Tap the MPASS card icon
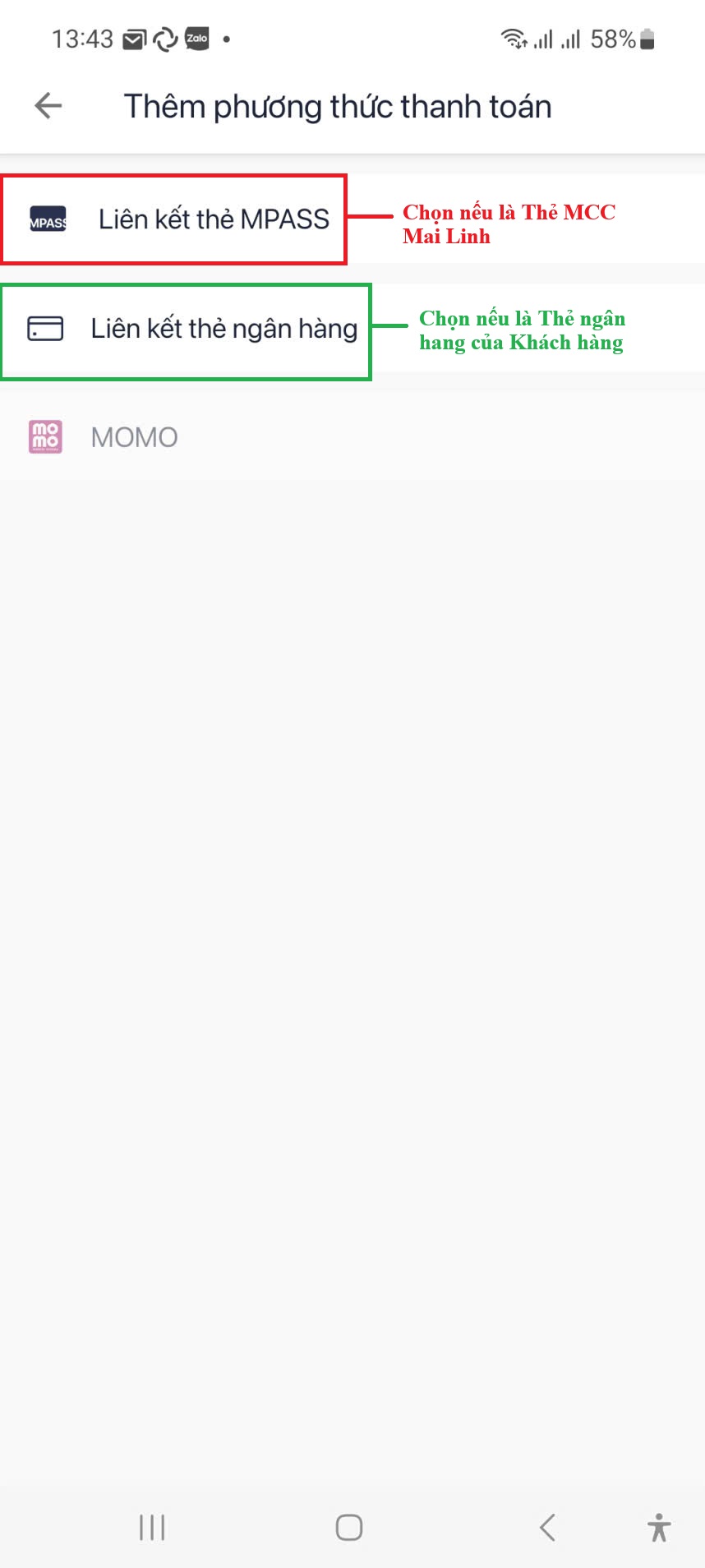 click(x=47, y=219)
